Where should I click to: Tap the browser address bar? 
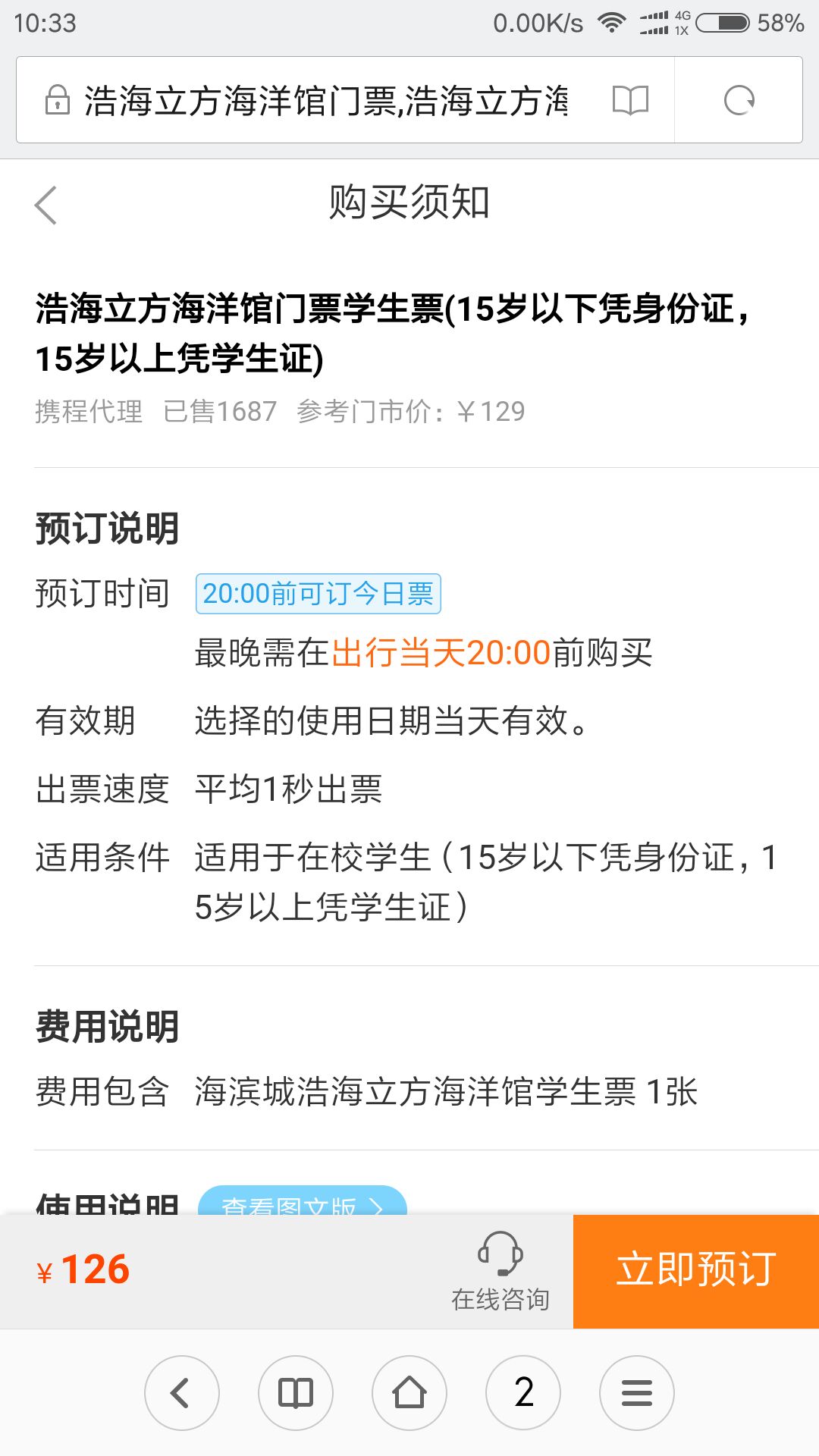tap(326, 100)
